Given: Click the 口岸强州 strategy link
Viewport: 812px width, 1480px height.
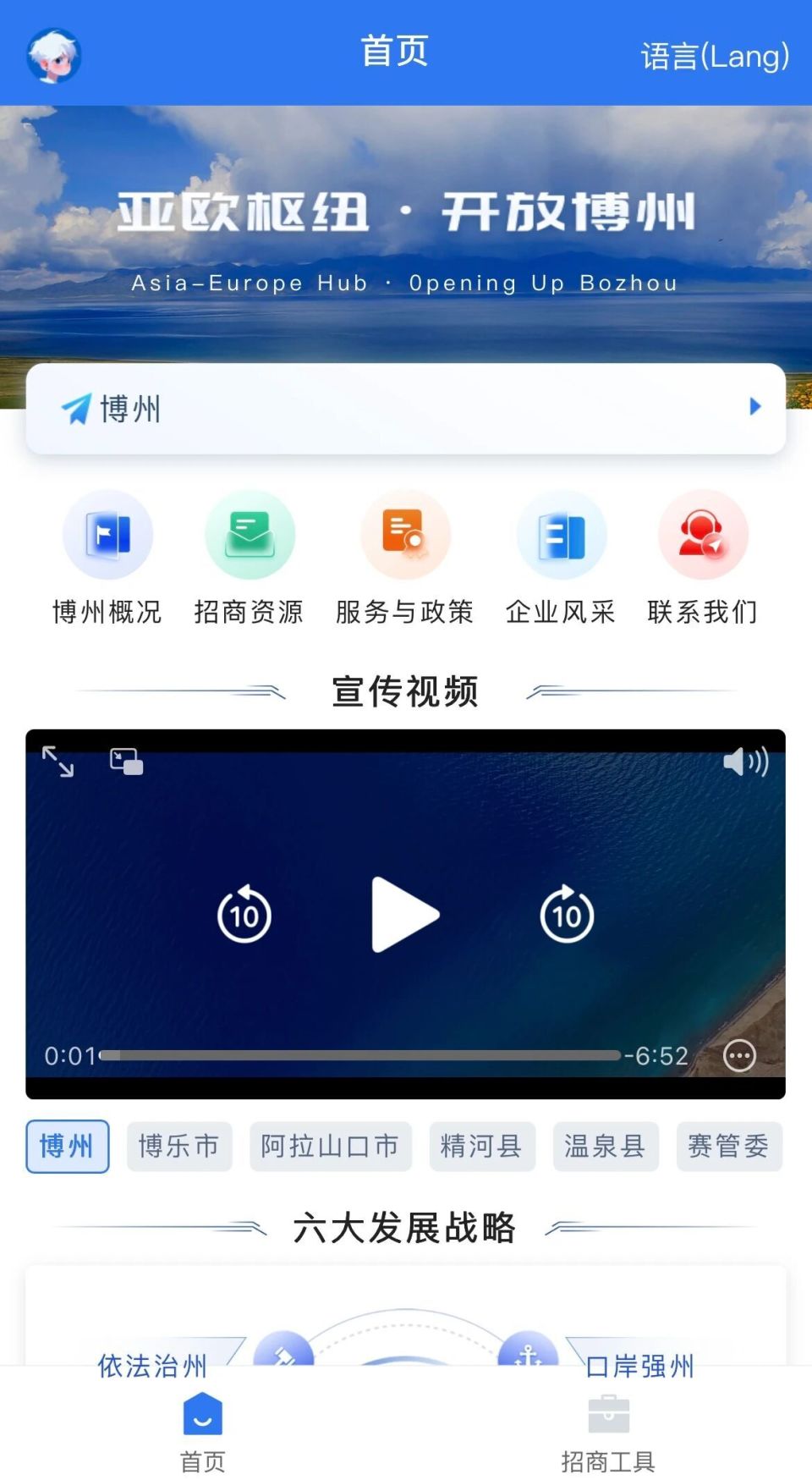Looking at the screenshot, I should point(640,1365).
